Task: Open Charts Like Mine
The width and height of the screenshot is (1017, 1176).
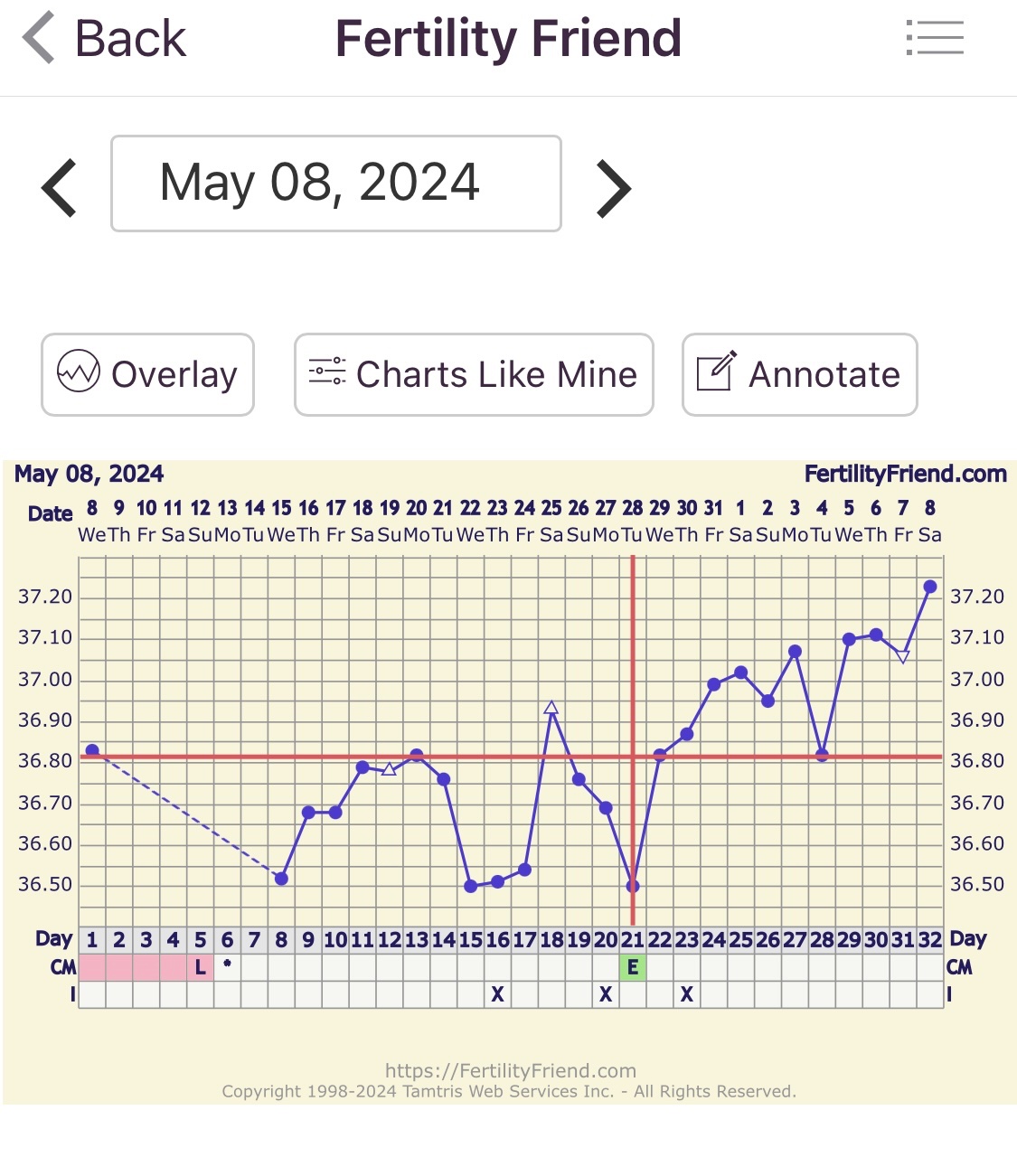Action: pyautogui.click(x=474, y=374)
